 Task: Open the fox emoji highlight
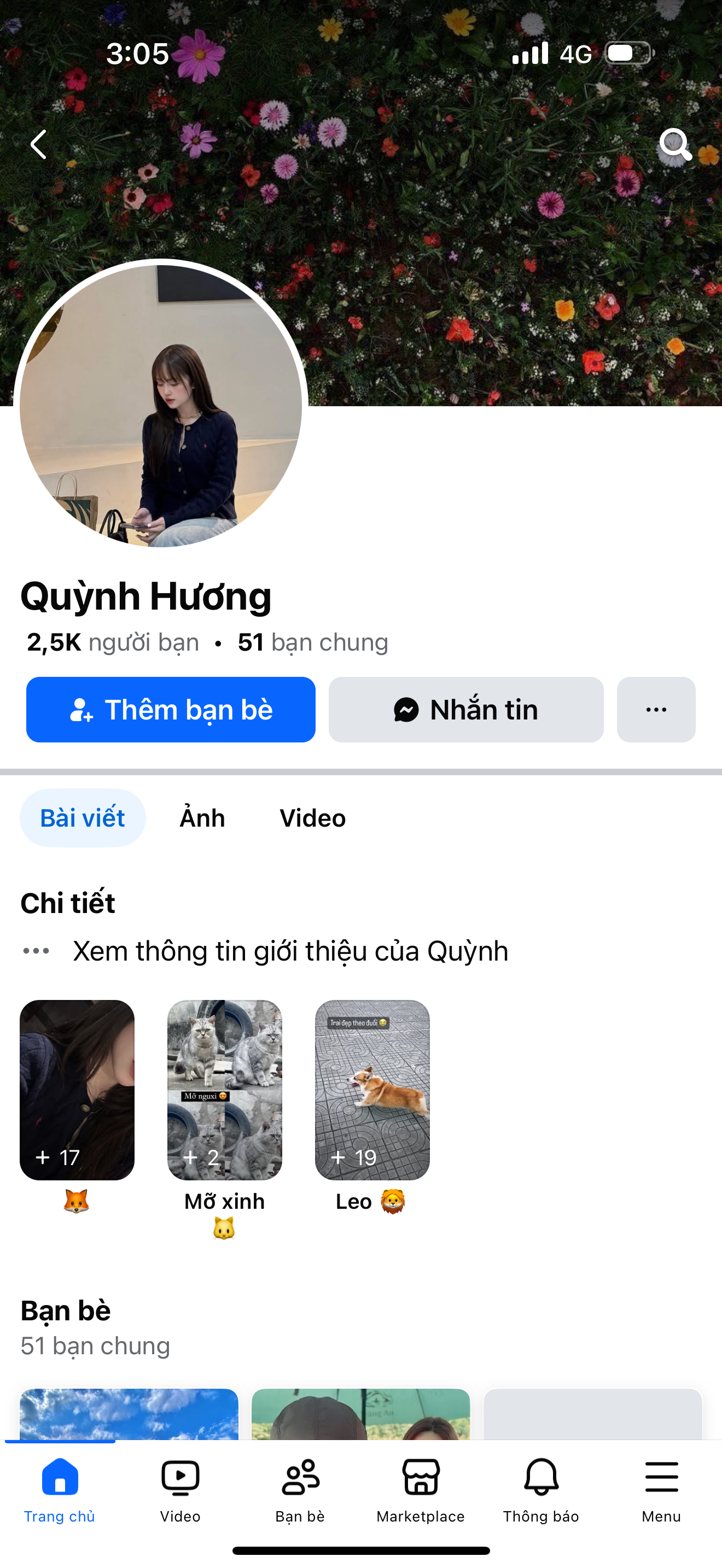(x=77, y=1090)
